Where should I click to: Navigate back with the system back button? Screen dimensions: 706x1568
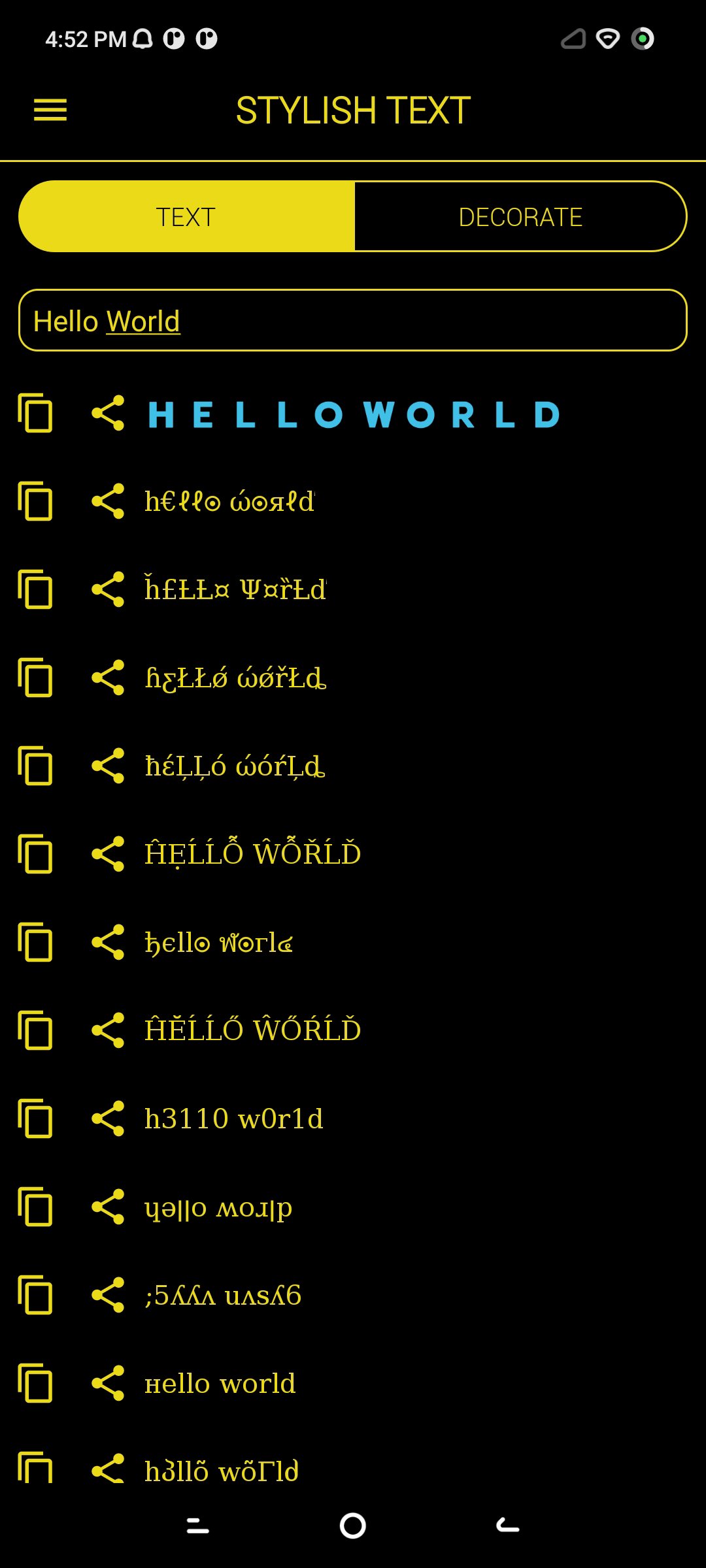507,1526
